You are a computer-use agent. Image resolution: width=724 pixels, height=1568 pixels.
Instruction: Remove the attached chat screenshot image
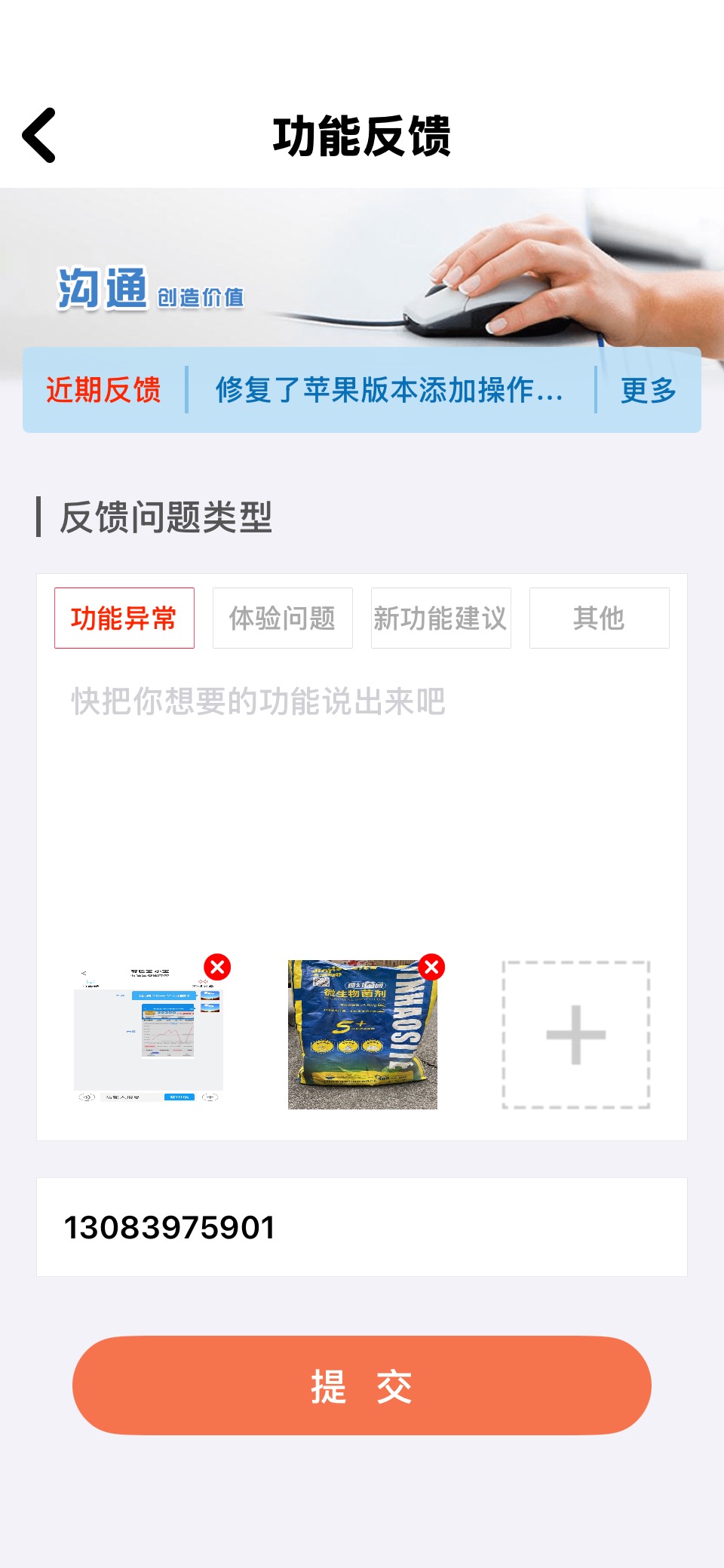[217, 967]
